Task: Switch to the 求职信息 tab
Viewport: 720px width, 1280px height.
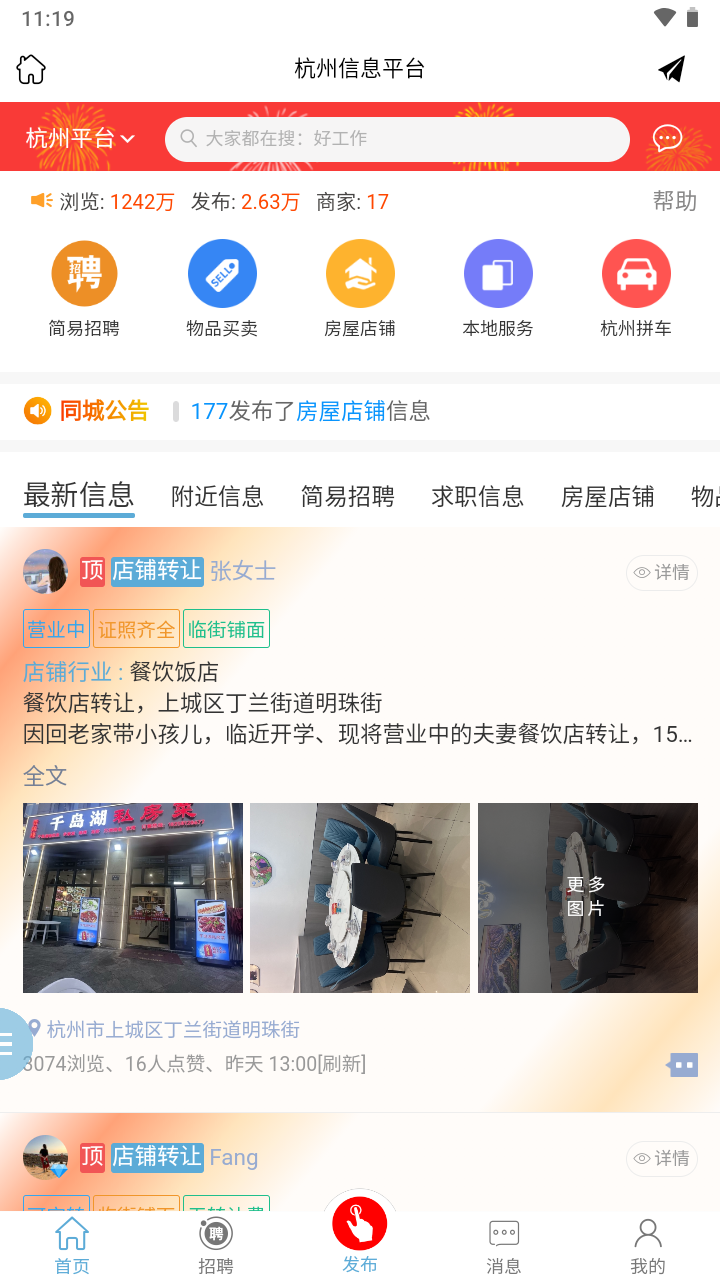Action: (477, 496)
